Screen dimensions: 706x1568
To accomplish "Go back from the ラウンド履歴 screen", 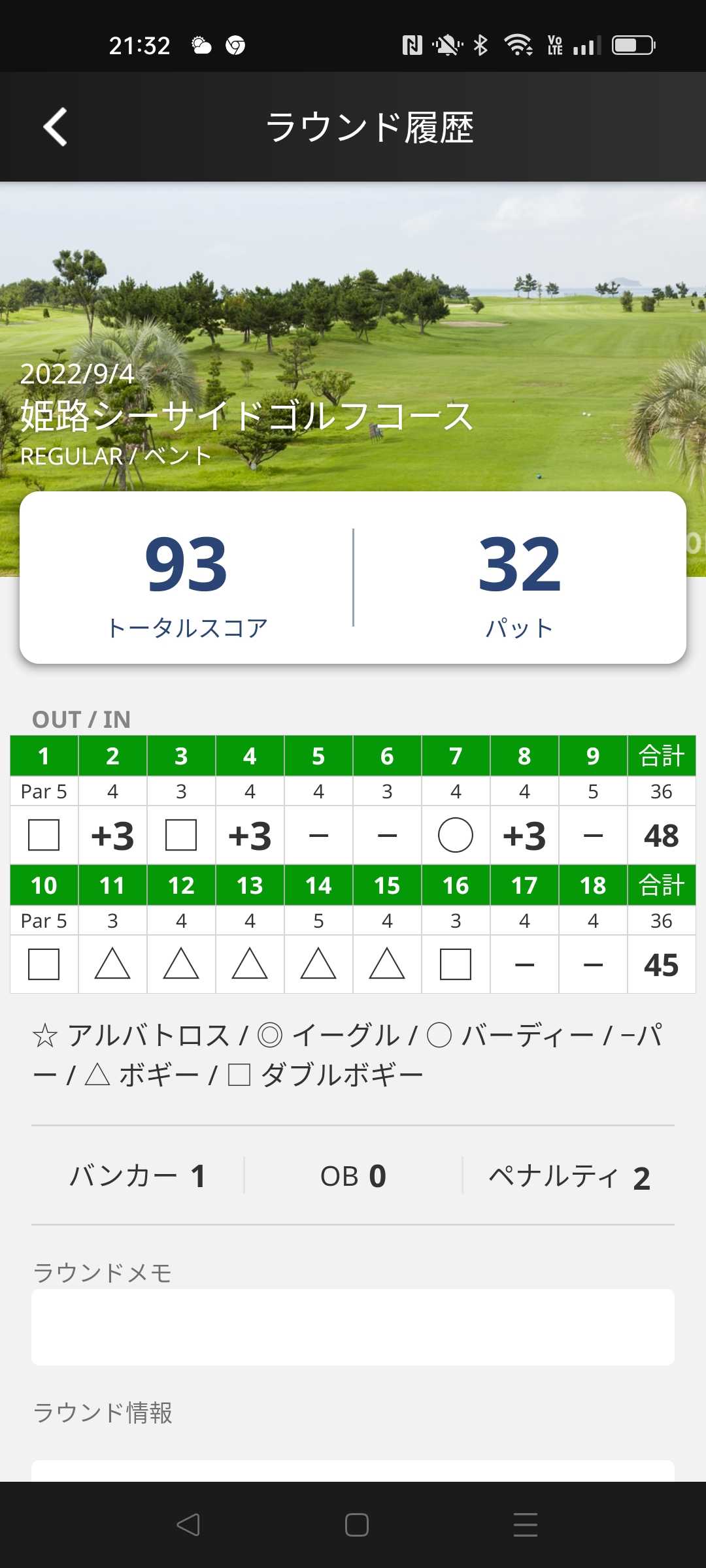I will (x=56, y=127).
